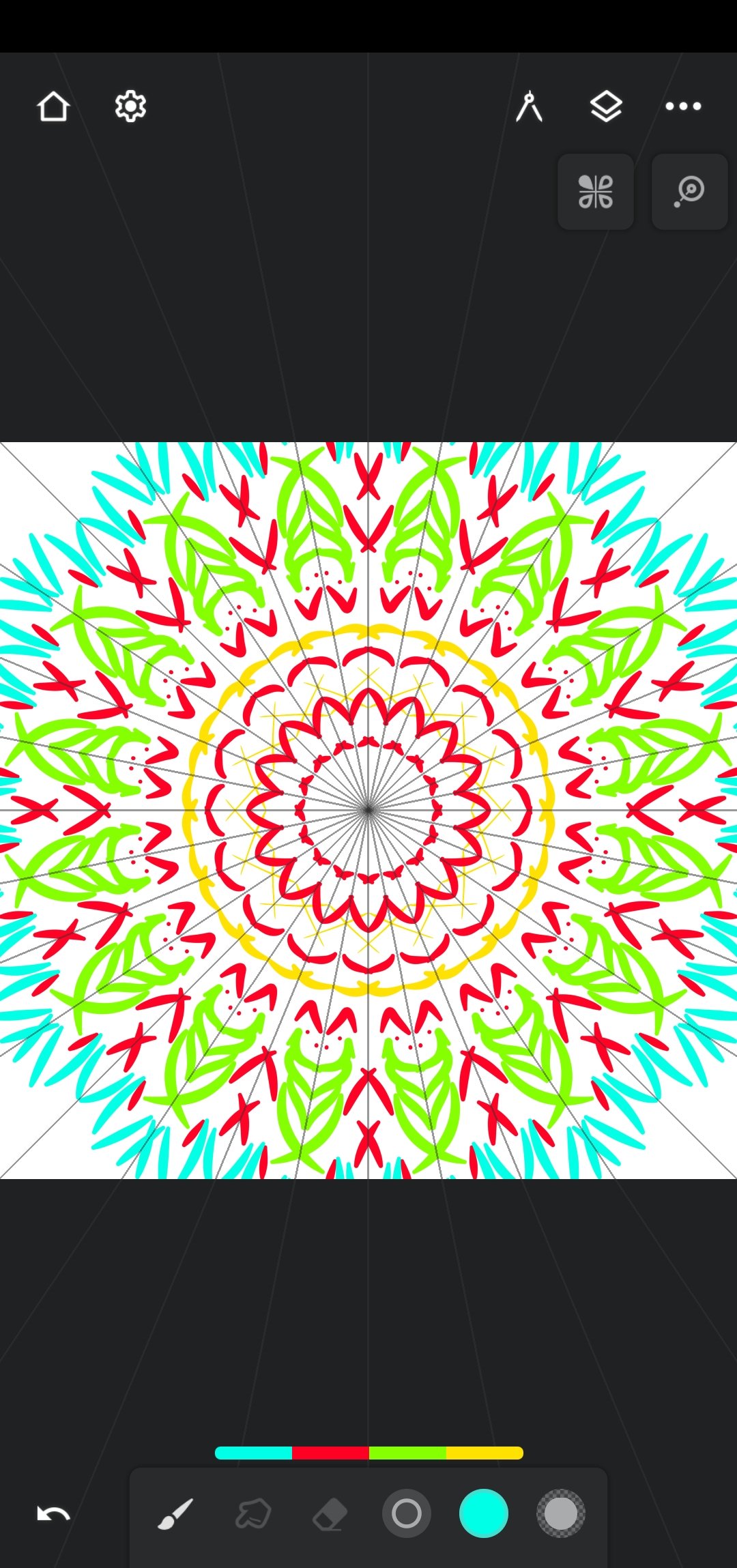The image size is (737, 1568).
Task: Select the eraser tool
Action: pyautogui.click(x=330, y=1513)
